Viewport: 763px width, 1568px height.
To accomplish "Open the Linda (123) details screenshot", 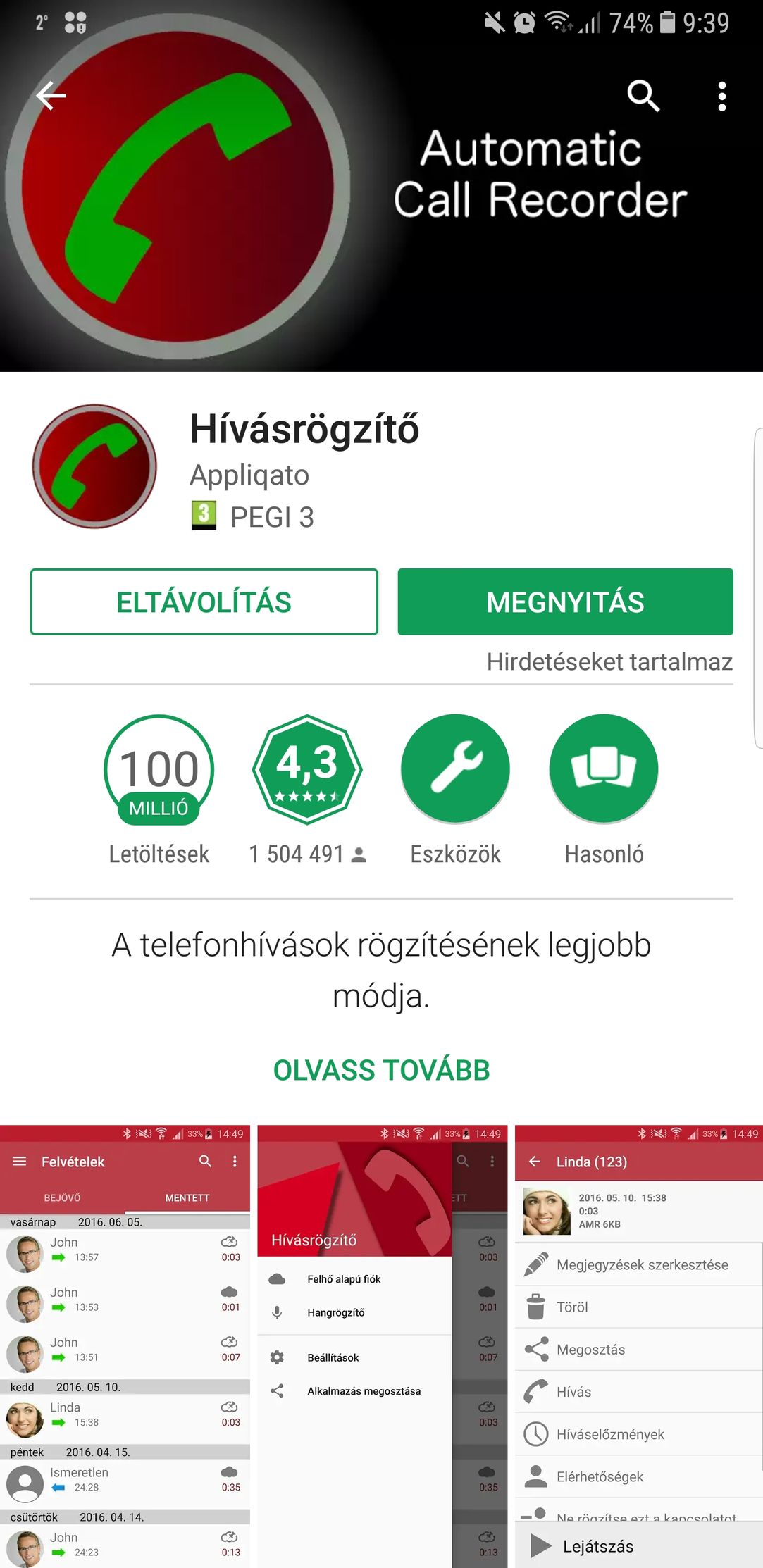I will (x=639, y=1346).
